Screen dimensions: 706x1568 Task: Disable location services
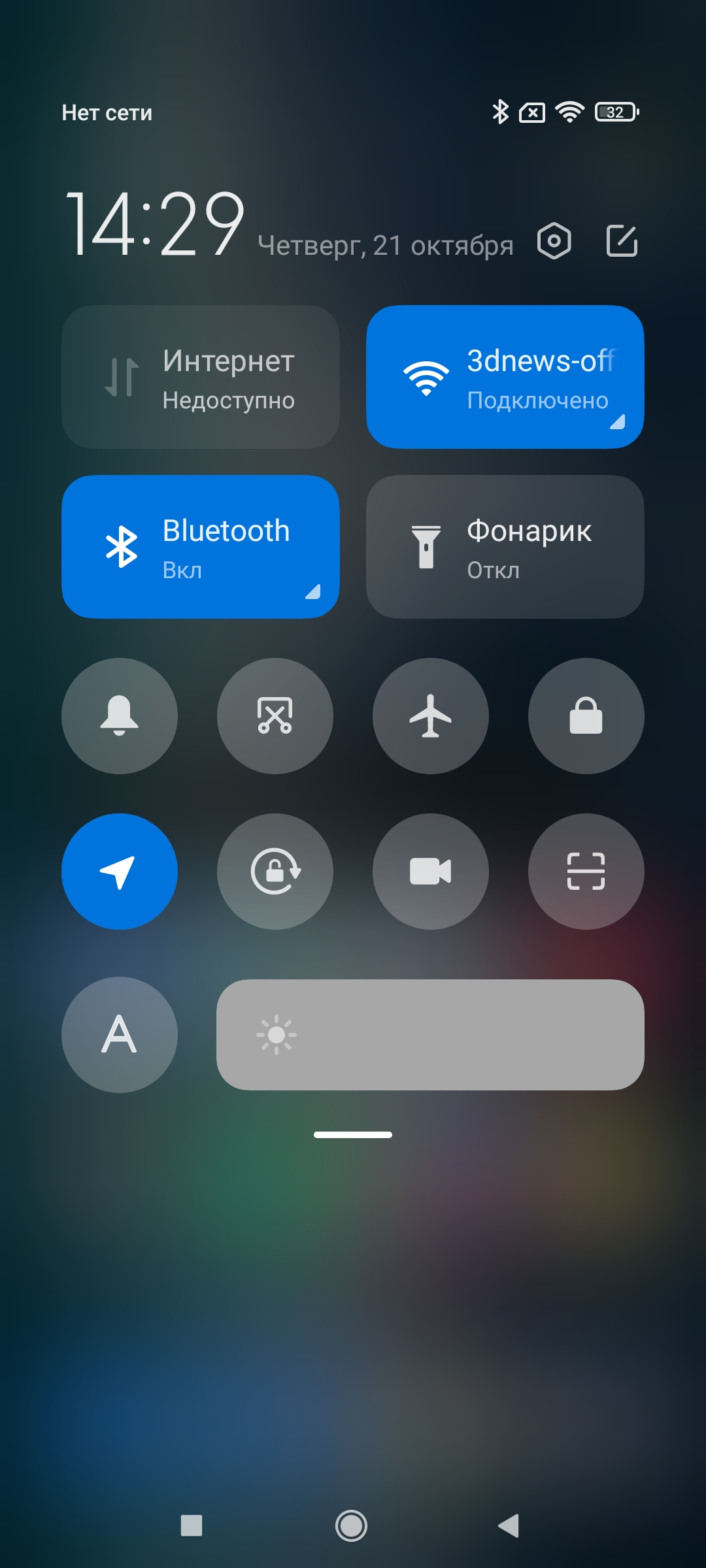pyautogui.click(x=120, y=872)
